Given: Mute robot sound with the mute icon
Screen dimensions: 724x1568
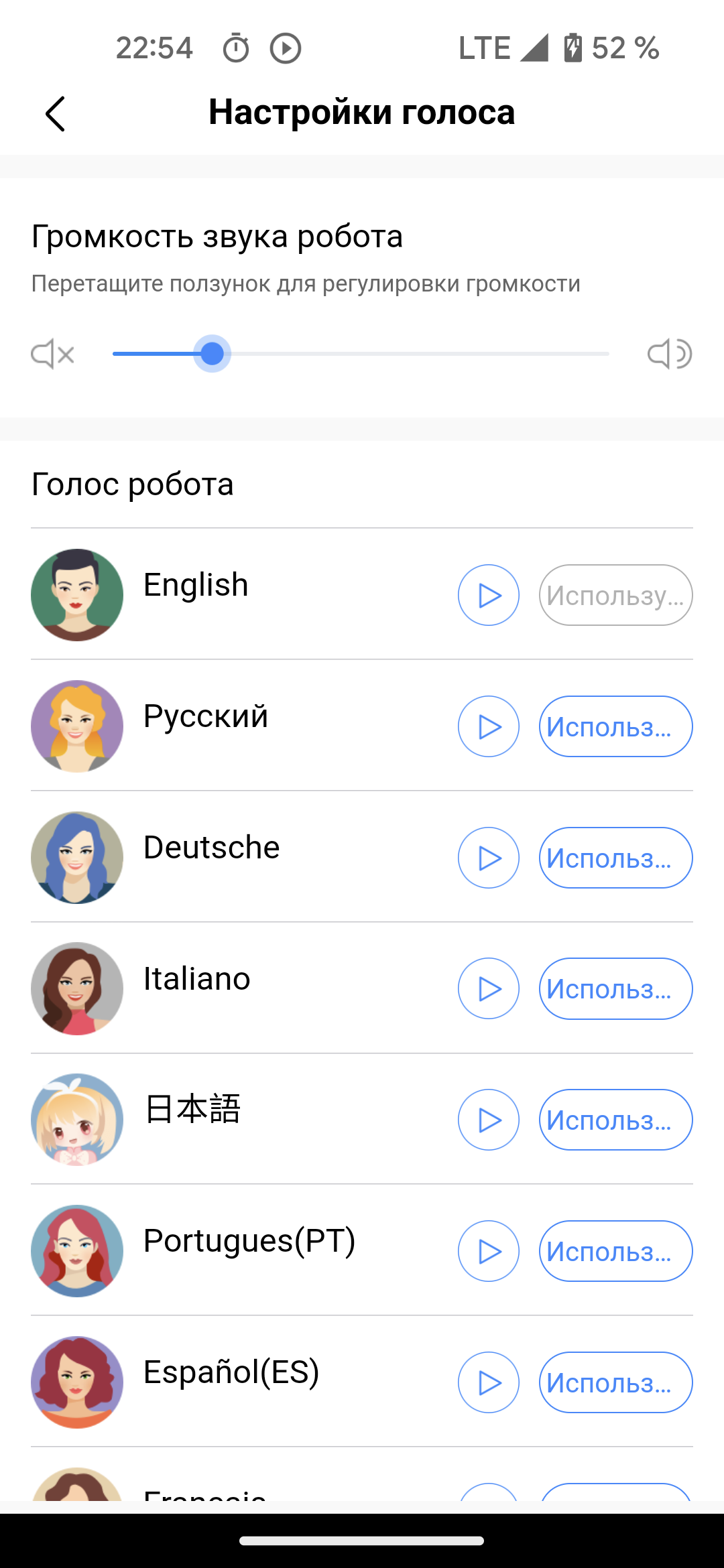Looking at the screenshot, I should click(52, 354).
